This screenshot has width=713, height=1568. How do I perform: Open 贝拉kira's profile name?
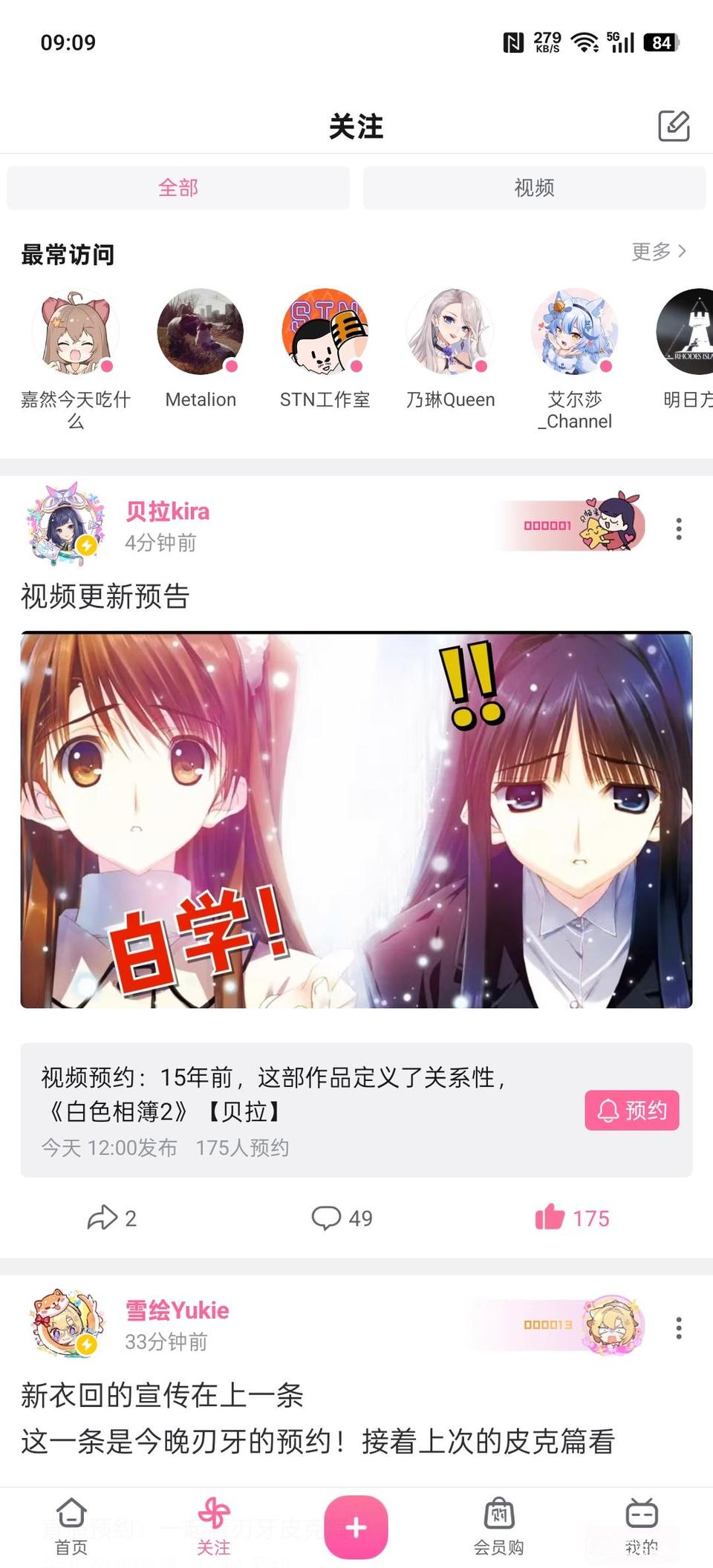point(168,512)
